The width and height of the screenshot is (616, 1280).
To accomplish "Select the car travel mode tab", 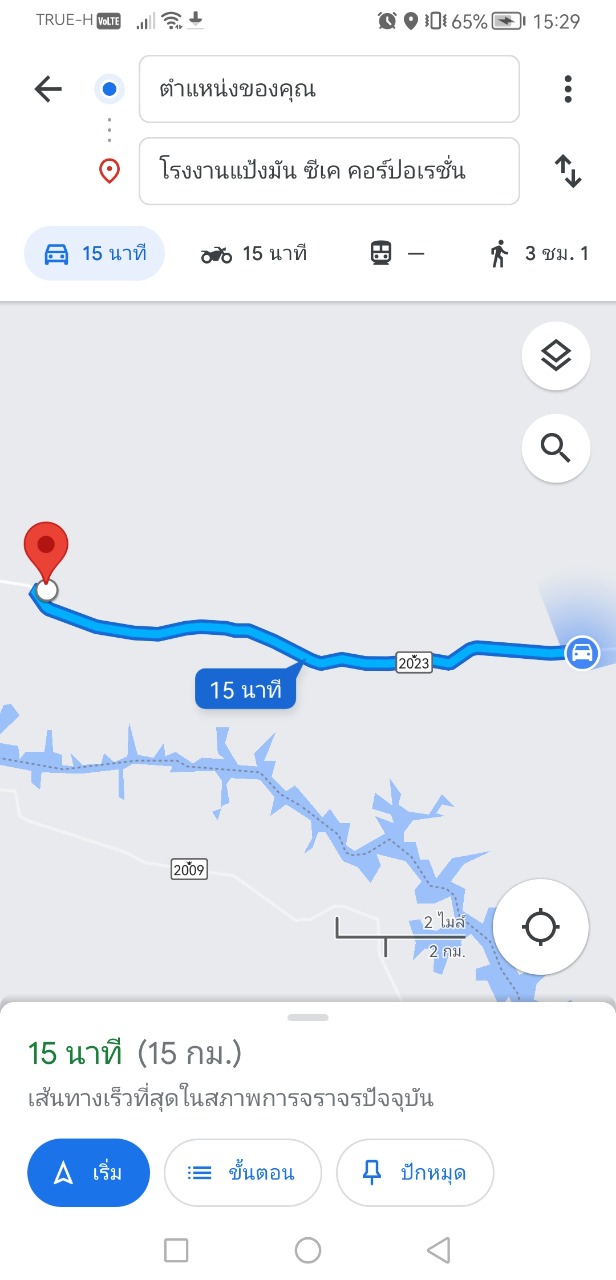I will (94, 254).
